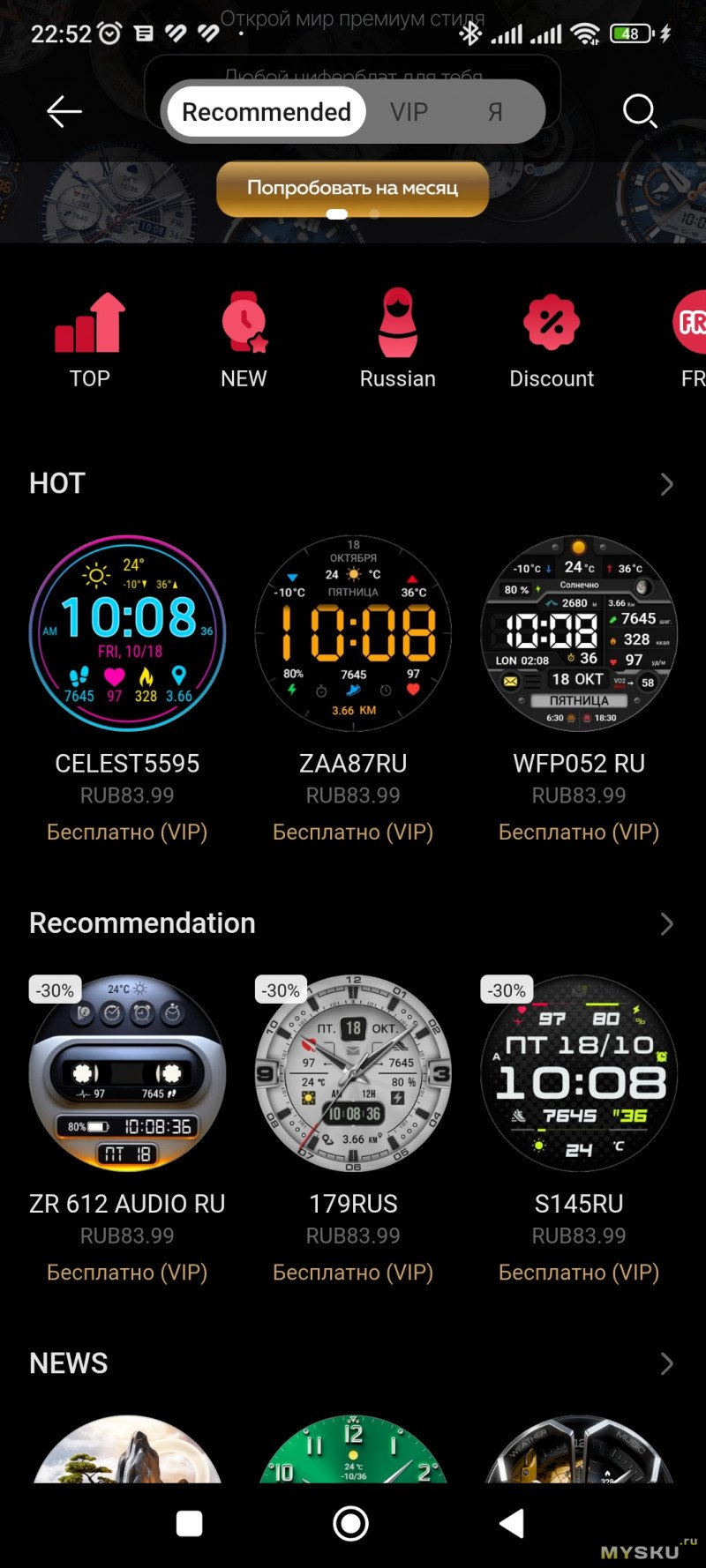Expand the HOT section

coord(666,484)
